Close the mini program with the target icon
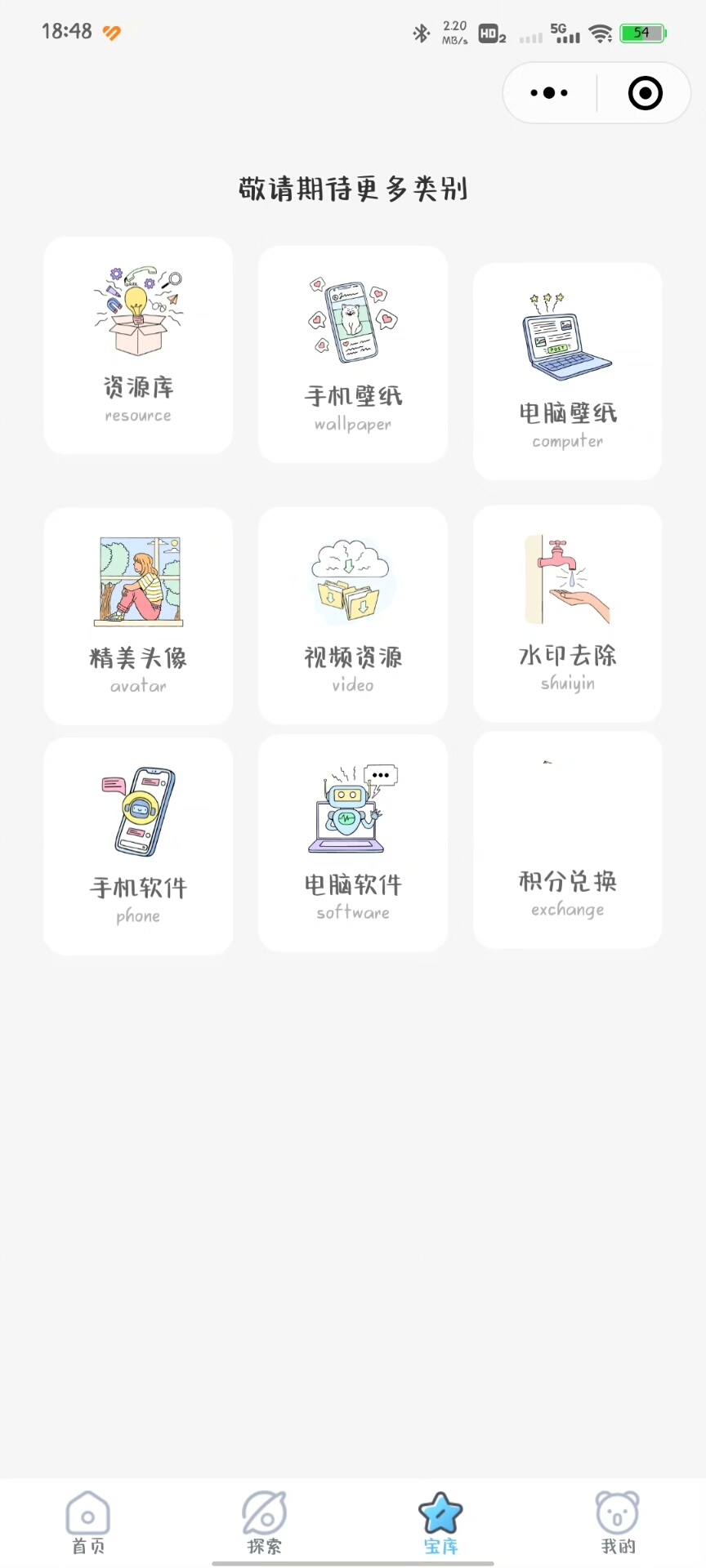Image resolution: width=706 pixels, height=1568 pixels. (645, 93)
